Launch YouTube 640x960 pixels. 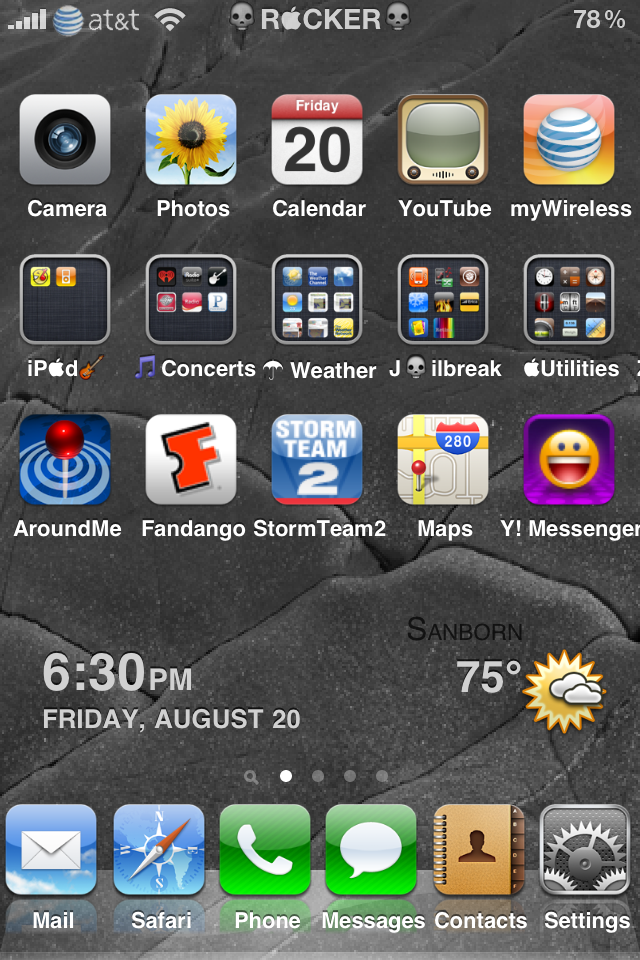[x=443, y=140]
